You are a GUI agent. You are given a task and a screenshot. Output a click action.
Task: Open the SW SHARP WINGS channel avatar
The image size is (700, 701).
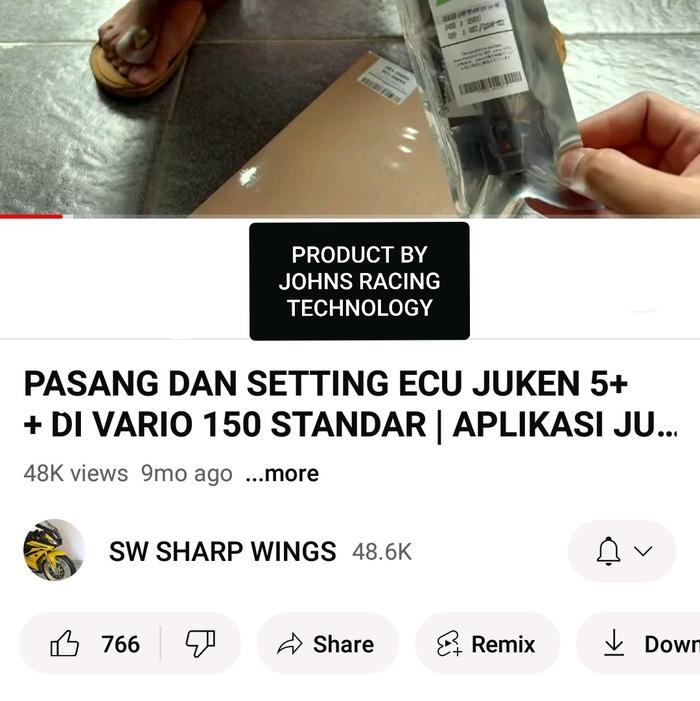point(54,550)
